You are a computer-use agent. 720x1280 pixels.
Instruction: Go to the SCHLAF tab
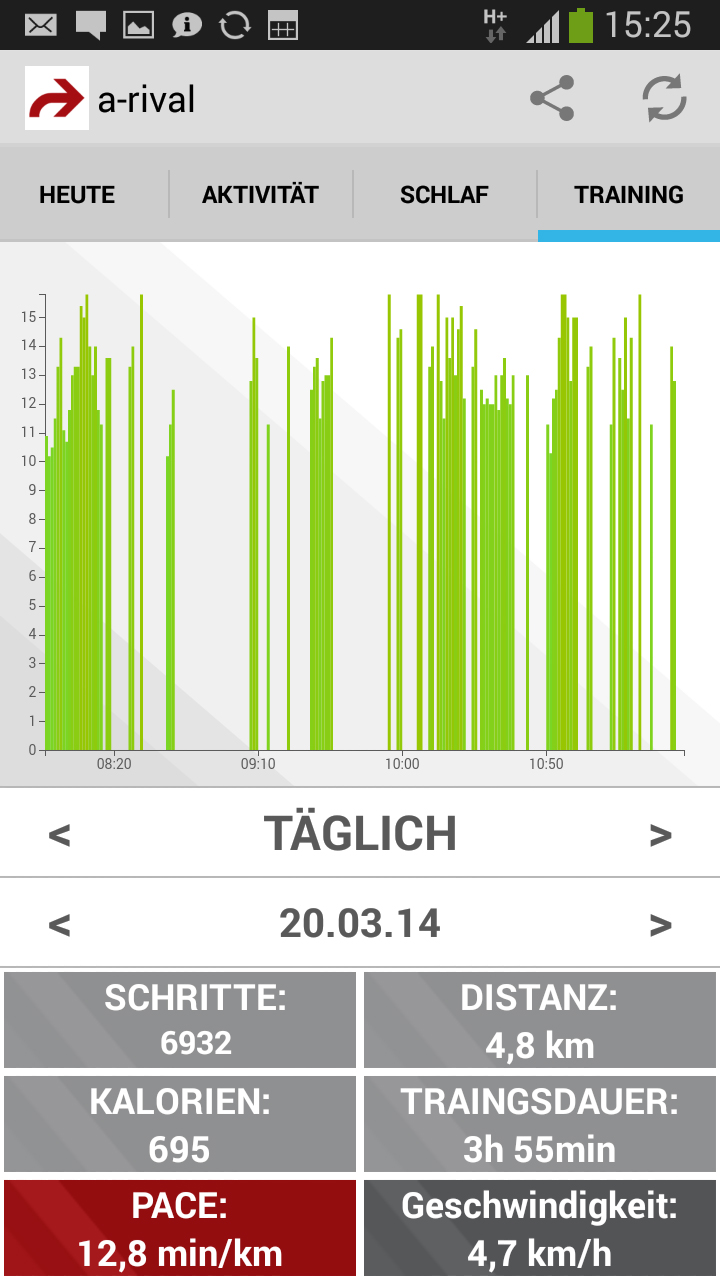(444, 195)
